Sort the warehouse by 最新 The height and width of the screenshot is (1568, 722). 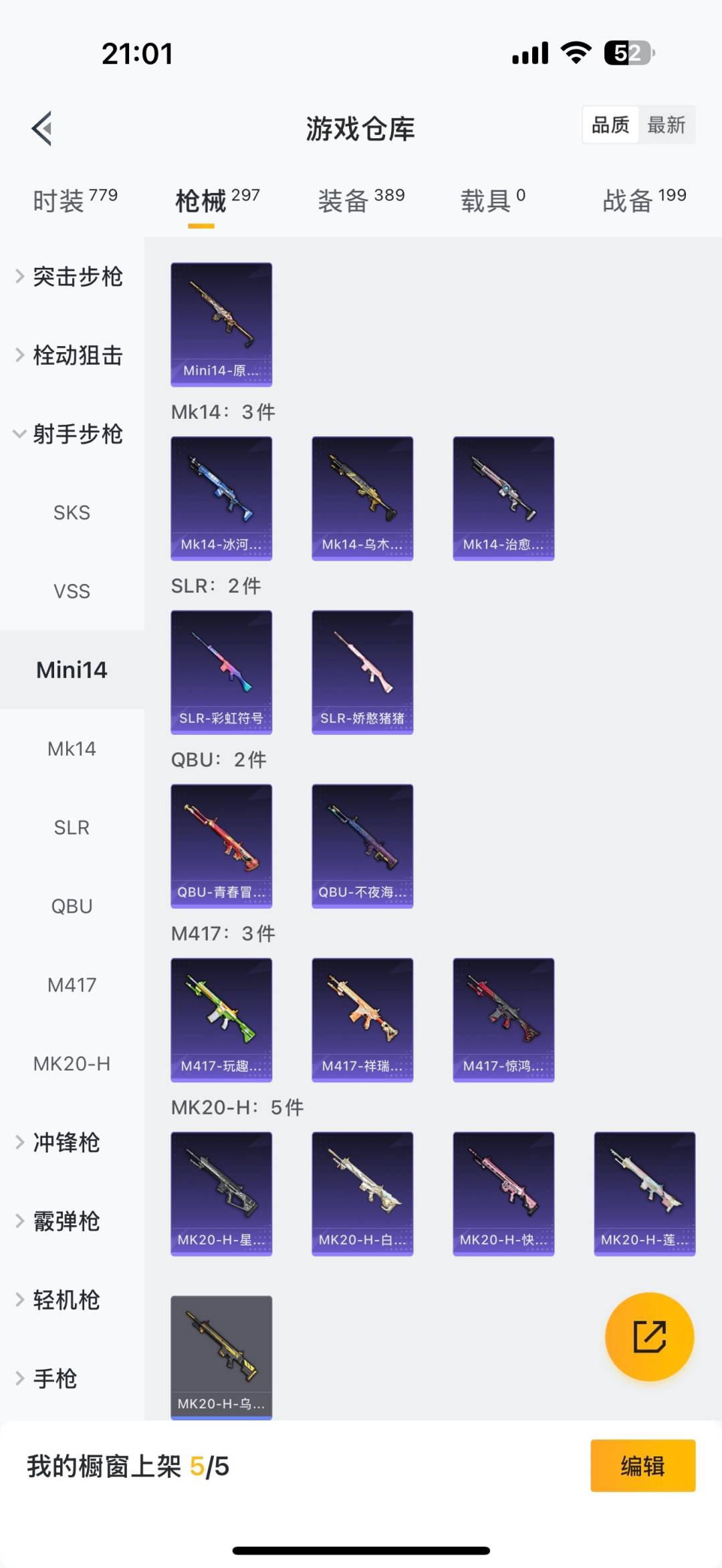tap(667, 125)
